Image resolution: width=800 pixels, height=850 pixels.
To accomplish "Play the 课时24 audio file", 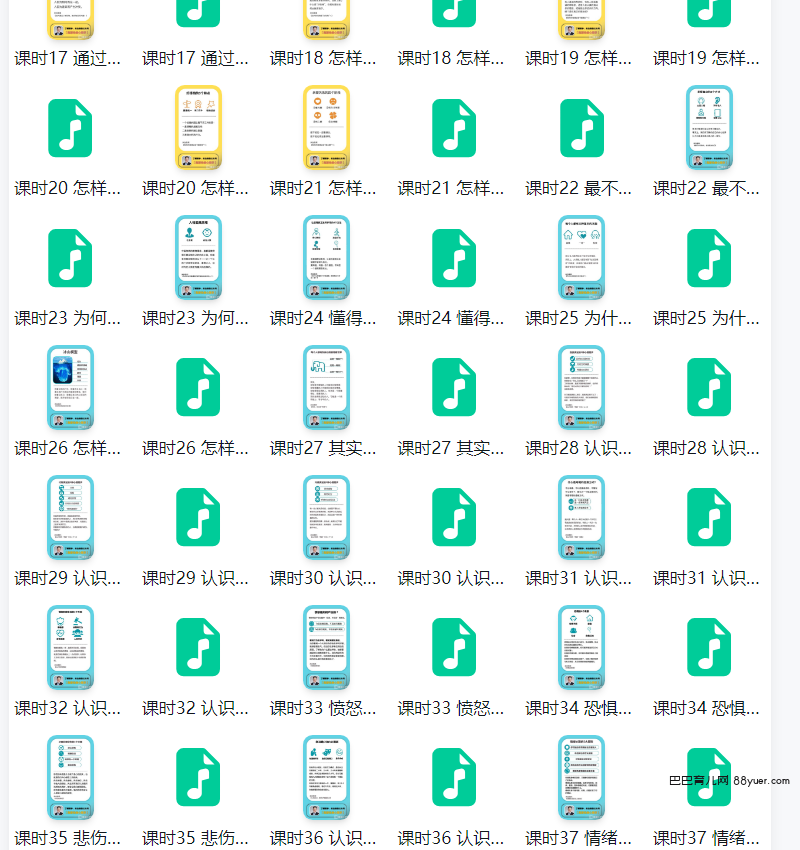I will click(454, 258).
